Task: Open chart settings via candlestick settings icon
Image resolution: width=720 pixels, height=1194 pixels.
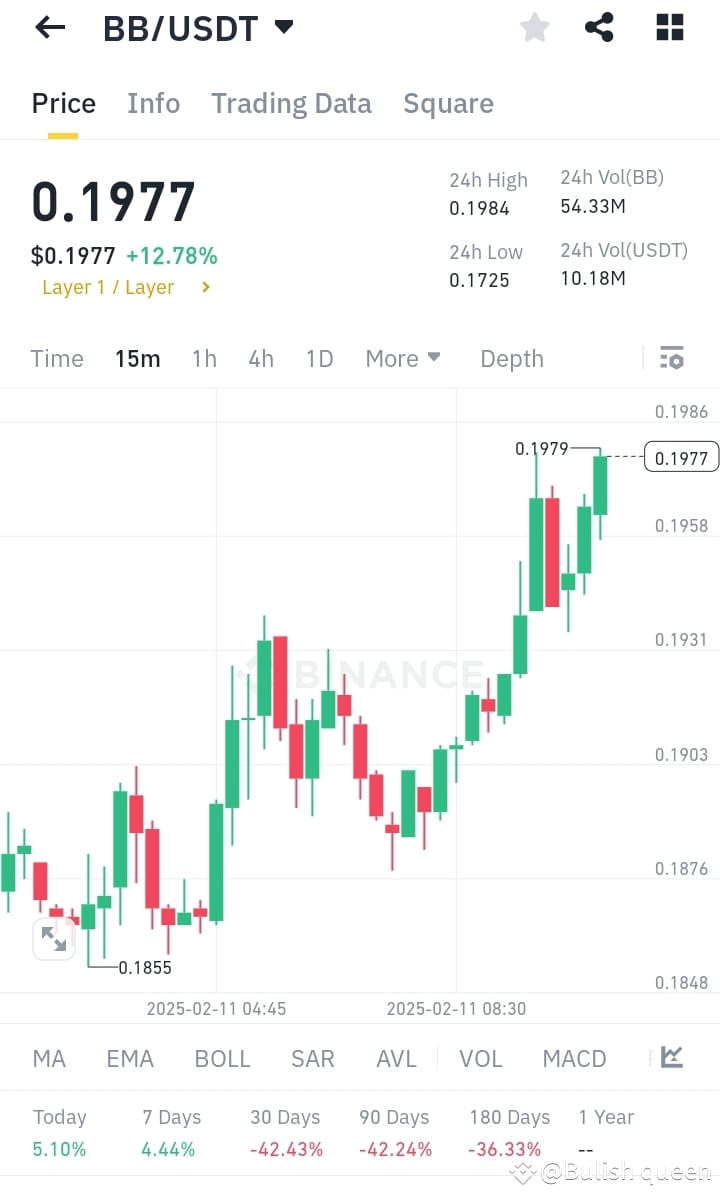Action: [671, 357]
